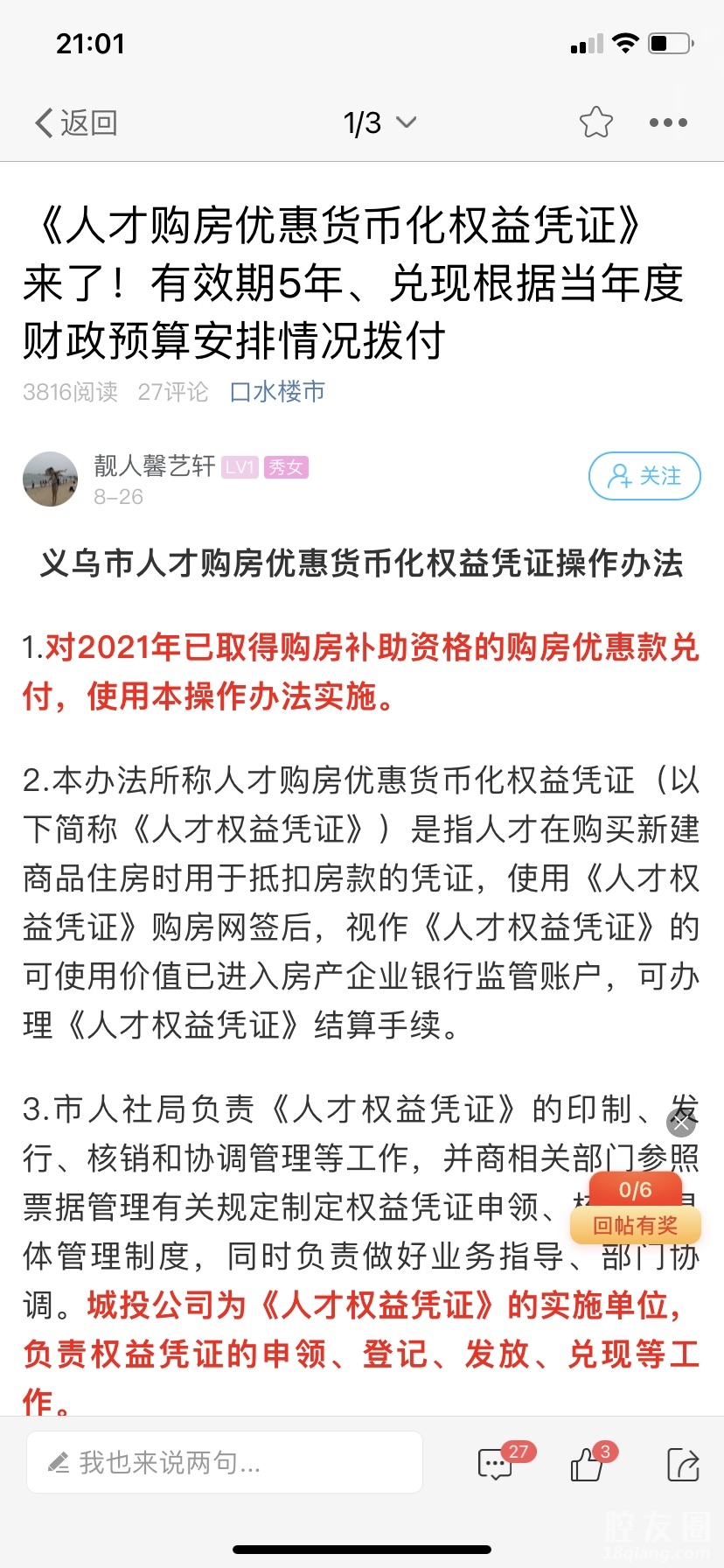Go back via 返回 button
This screenshot has height=1568, width=724.
76,123
